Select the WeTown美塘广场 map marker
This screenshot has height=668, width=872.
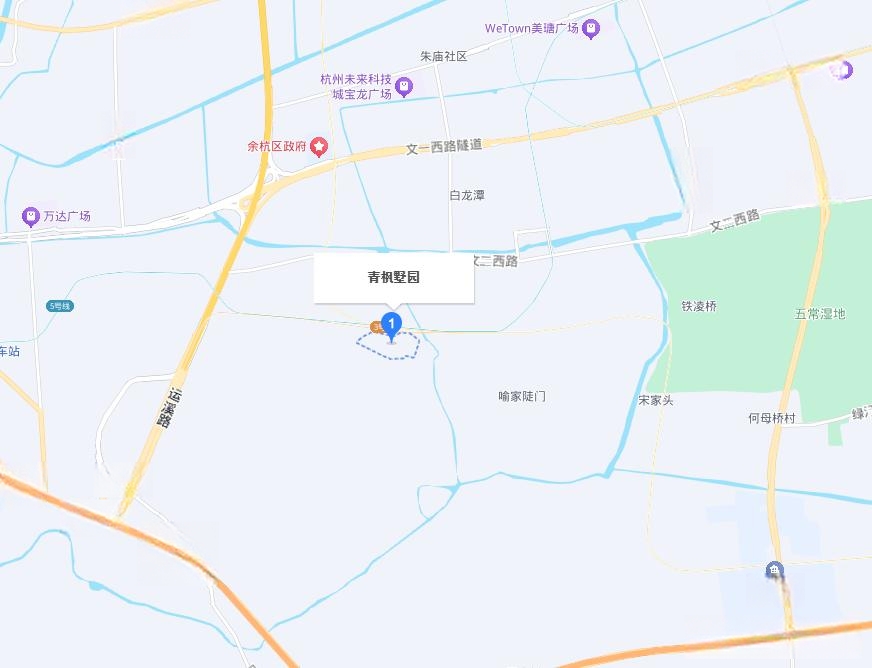592,29
